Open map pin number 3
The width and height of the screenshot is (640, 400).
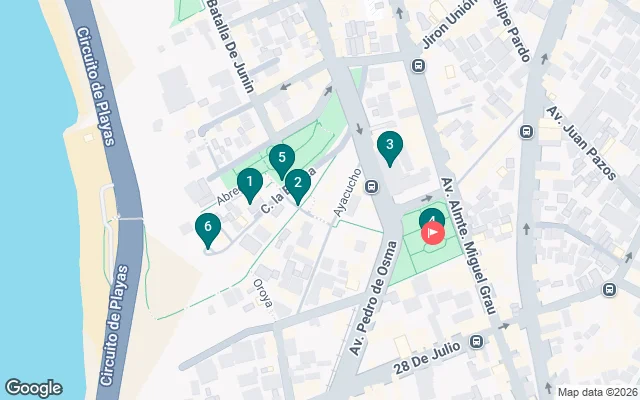pyautogui.click(x=389, y=146)
